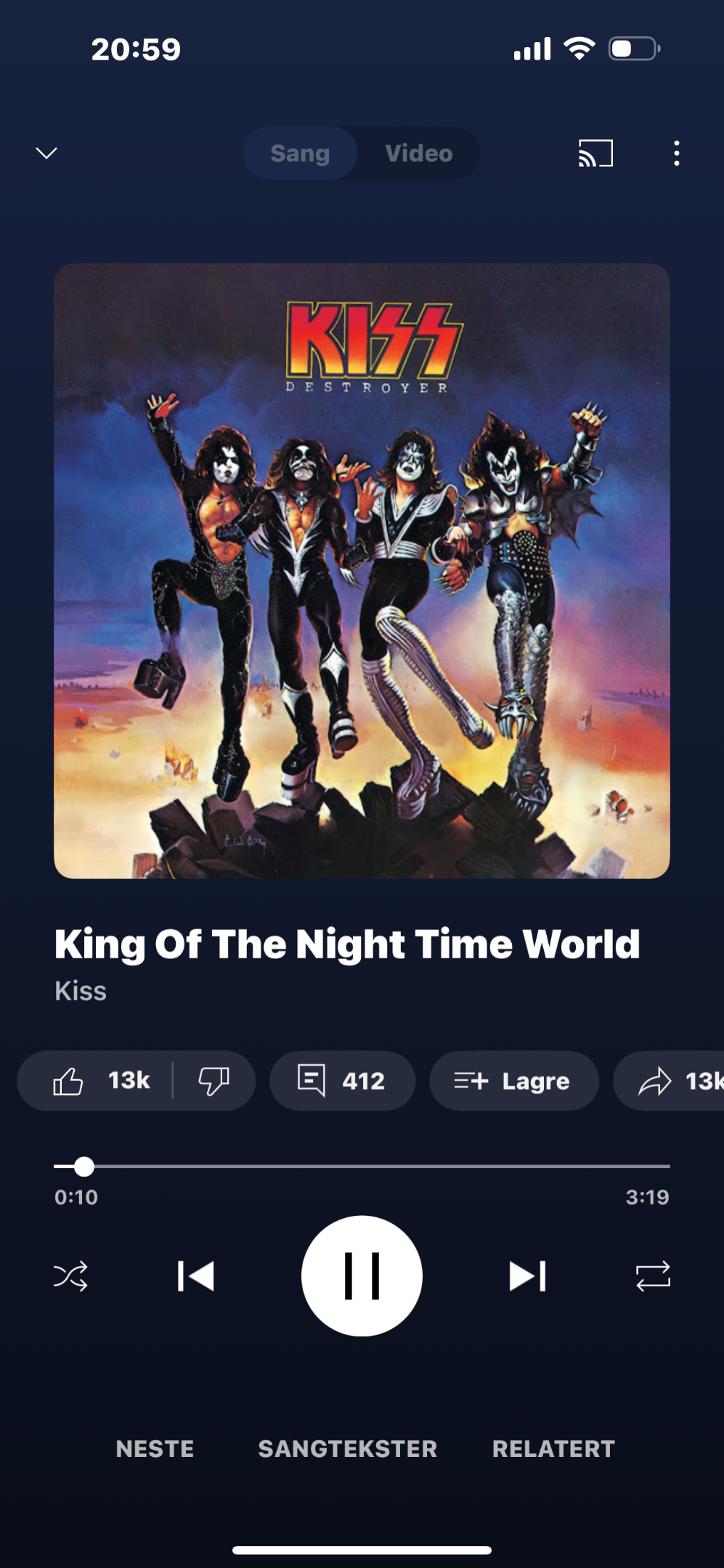Tap the playback progress bar
Image resolution: width=724 pixels, height=1568 pixels.
(362, 1167)
